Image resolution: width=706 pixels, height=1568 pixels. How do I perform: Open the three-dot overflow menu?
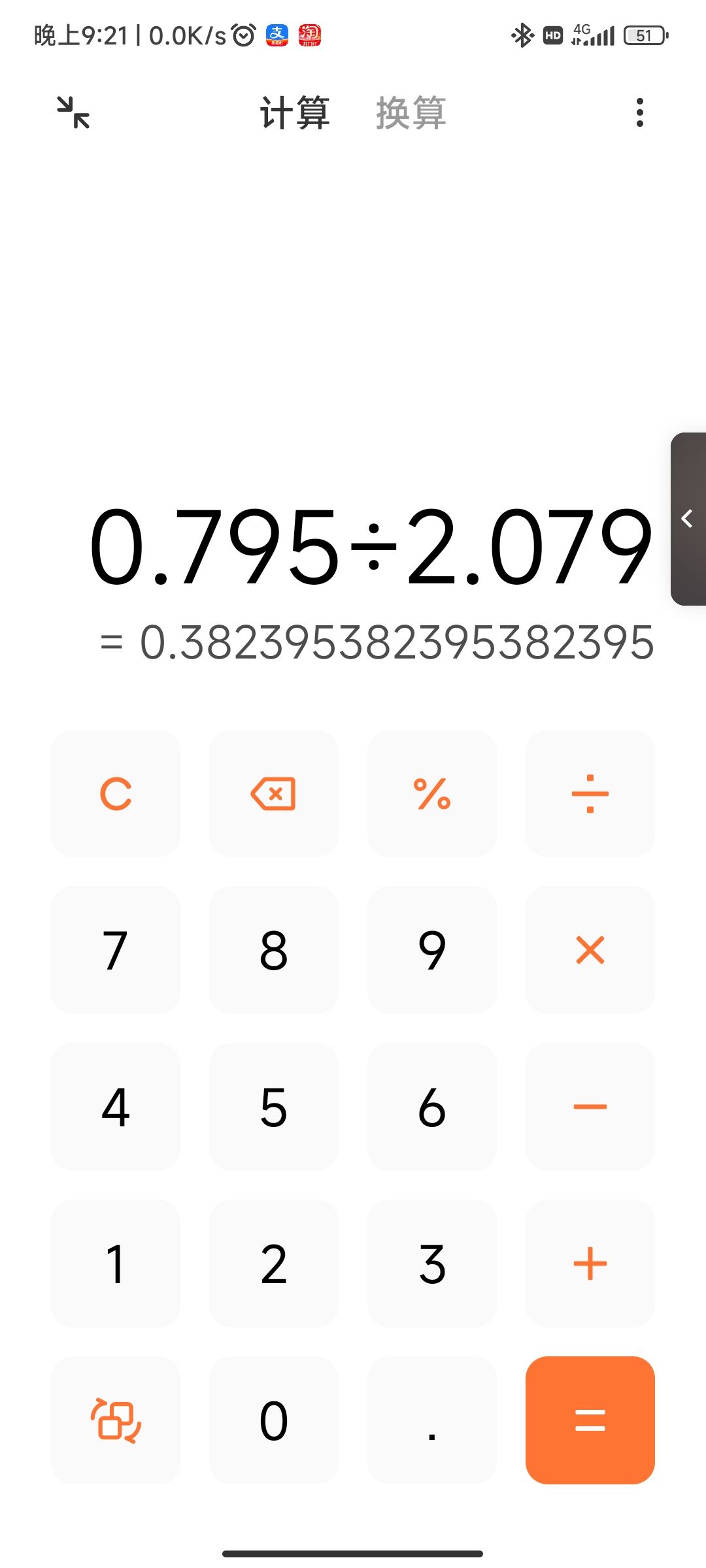[x=639, y=112]
